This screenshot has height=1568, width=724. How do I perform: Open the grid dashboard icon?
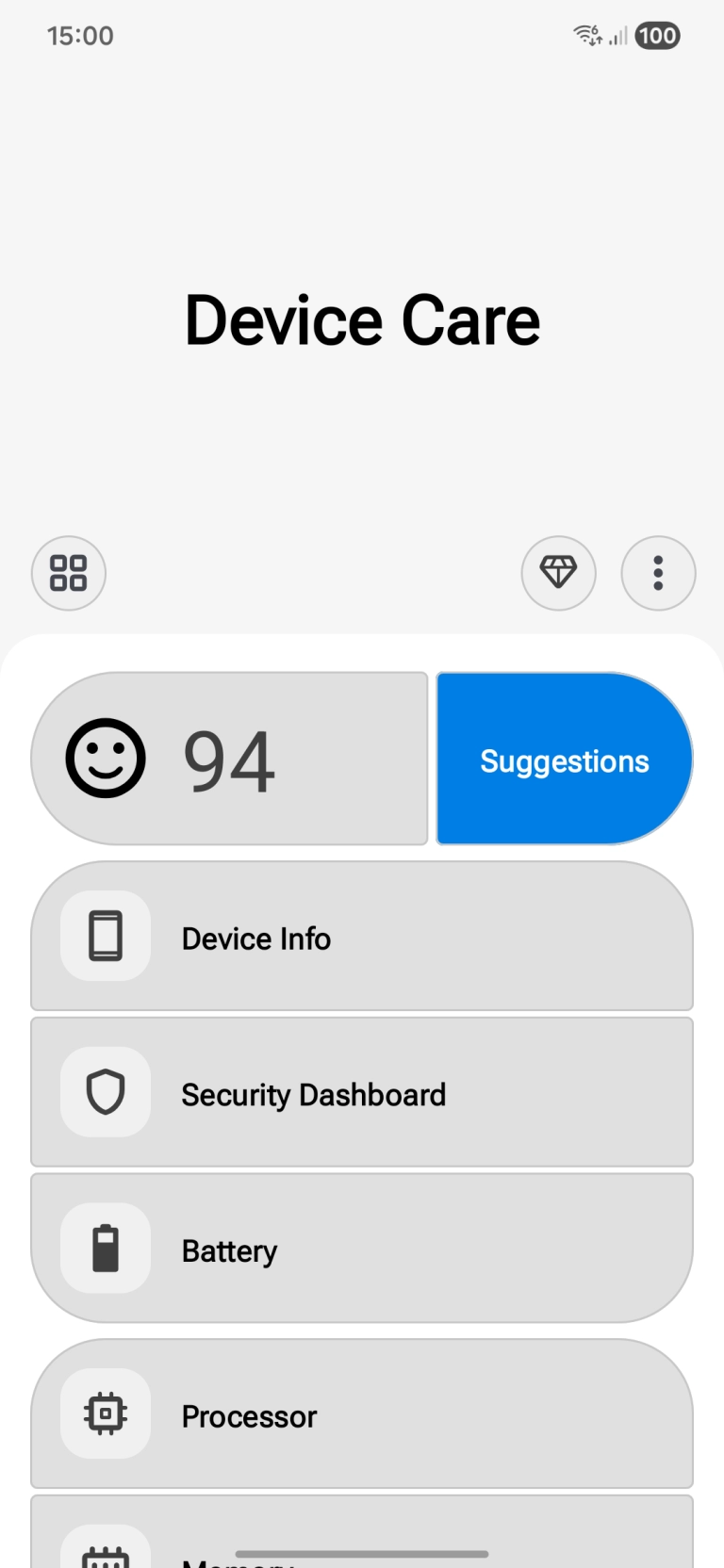tap(69, 573)
